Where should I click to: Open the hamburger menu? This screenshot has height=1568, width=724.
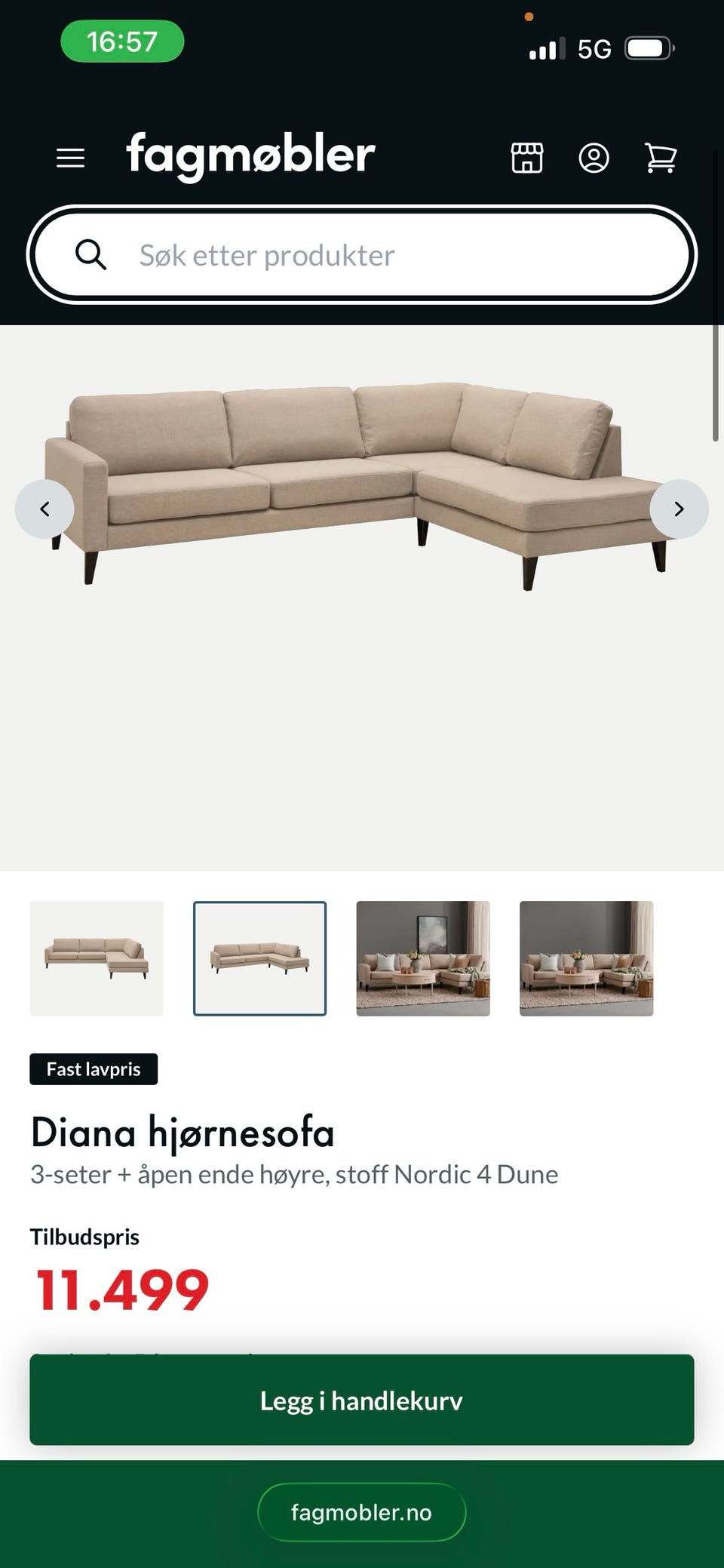(x=70, y=158)
